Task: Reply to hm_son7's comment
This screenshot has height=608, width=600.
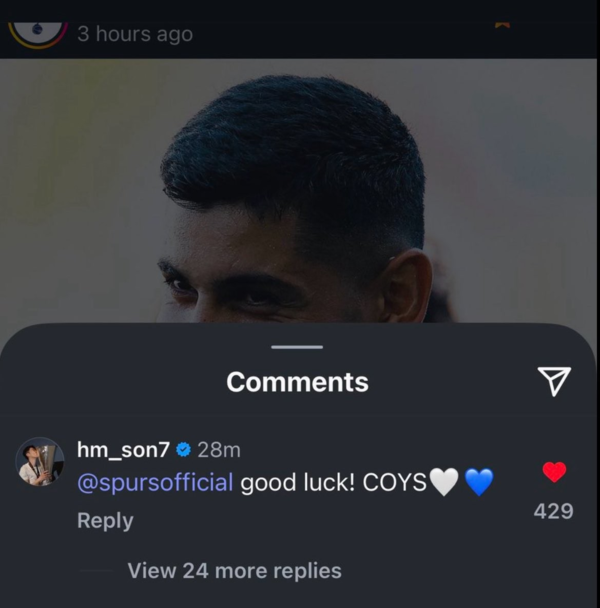Action: (105, 521)
